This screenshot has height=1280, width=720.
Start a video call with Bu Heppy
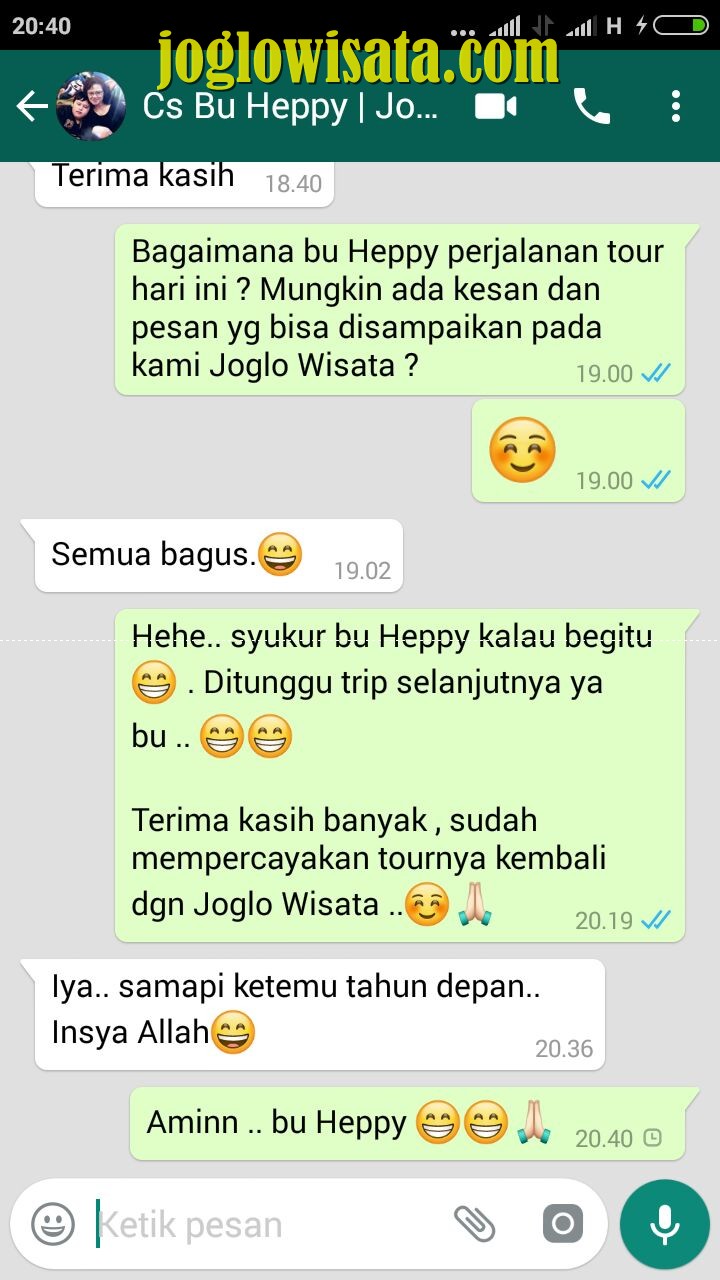[496, 106]
